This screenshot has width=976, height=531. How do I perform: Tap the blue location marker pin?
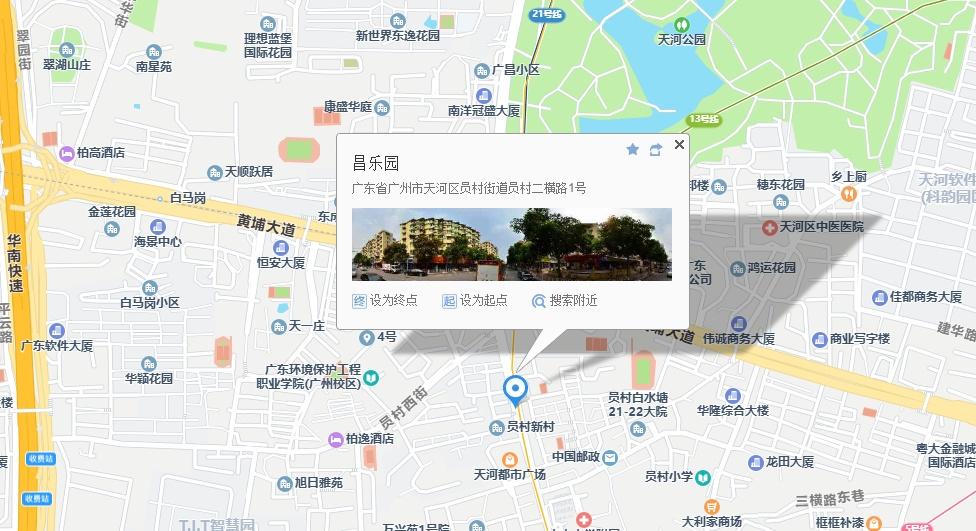[515, 389]
